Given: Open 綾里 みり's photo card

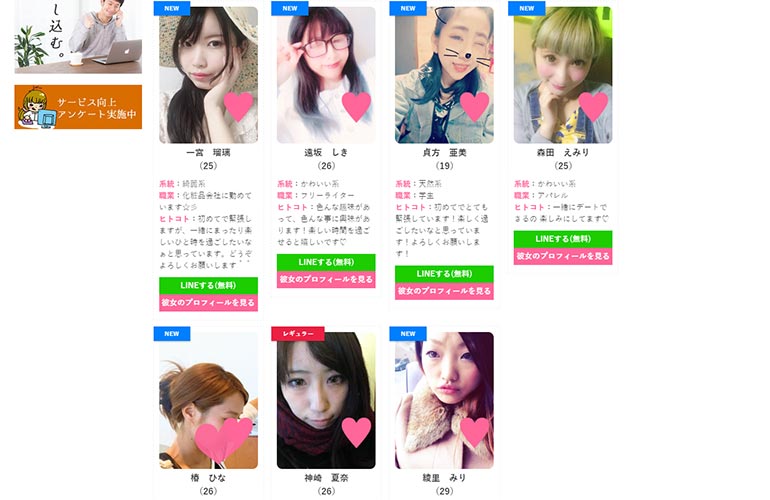Looking at the screenshot, I should pos(444,401).
